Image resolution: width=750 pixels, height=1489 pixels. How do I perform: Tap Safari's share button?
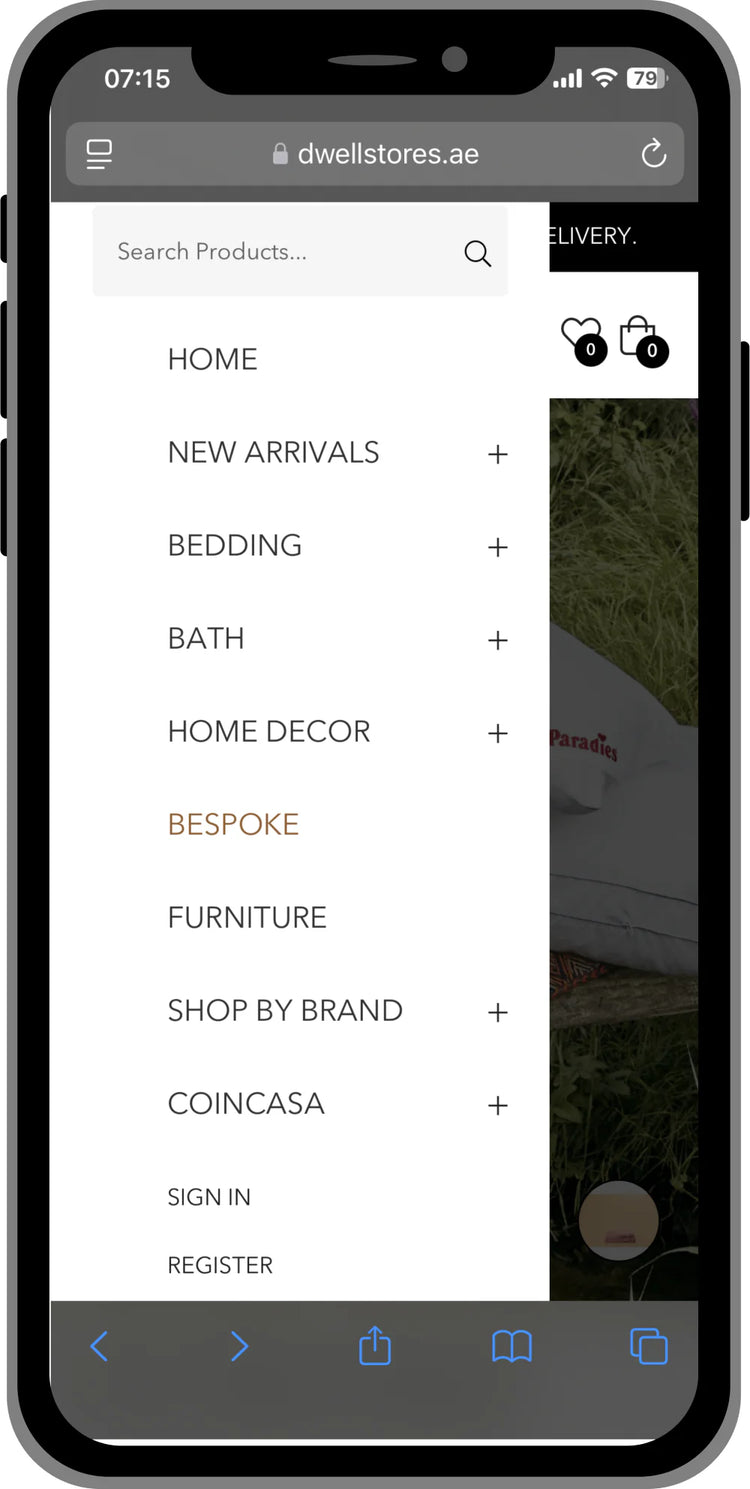(375, 1345)
